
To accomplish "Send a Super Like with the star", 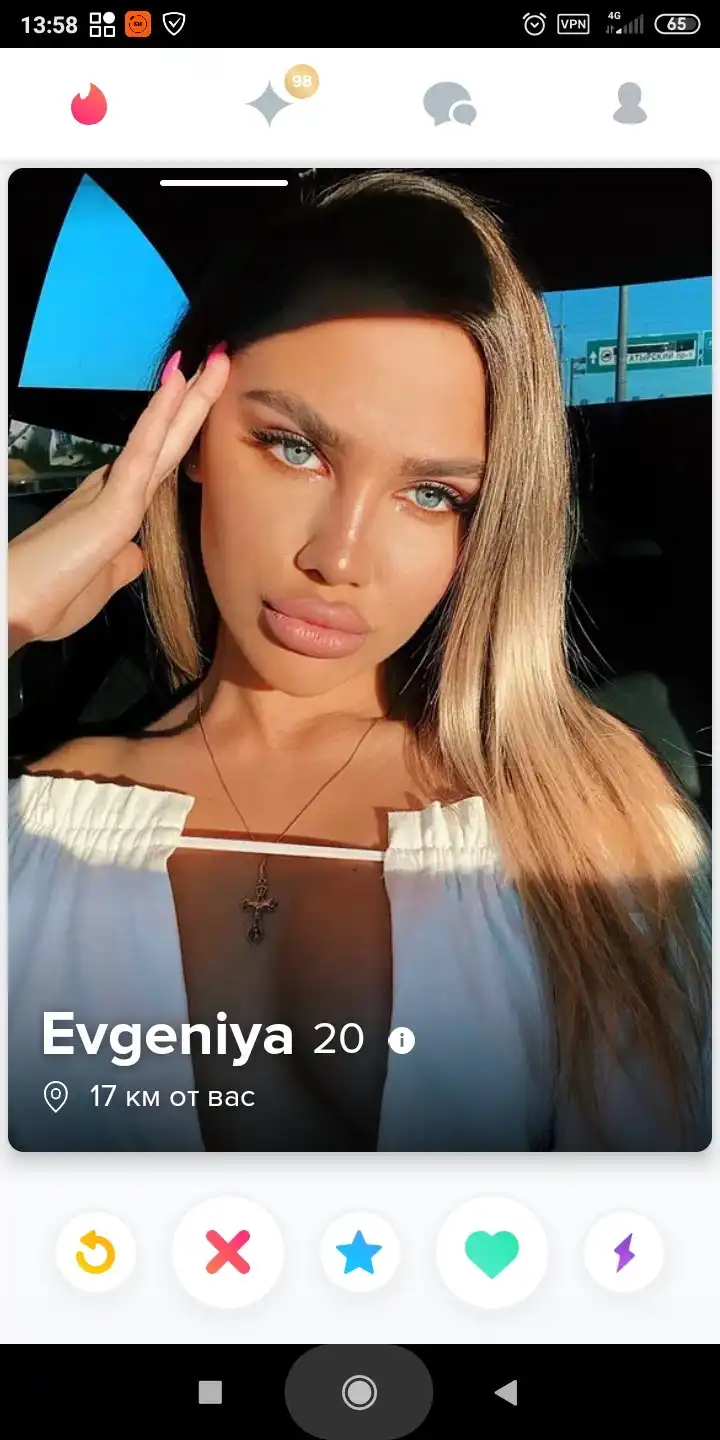I will tap(360, 1252).
